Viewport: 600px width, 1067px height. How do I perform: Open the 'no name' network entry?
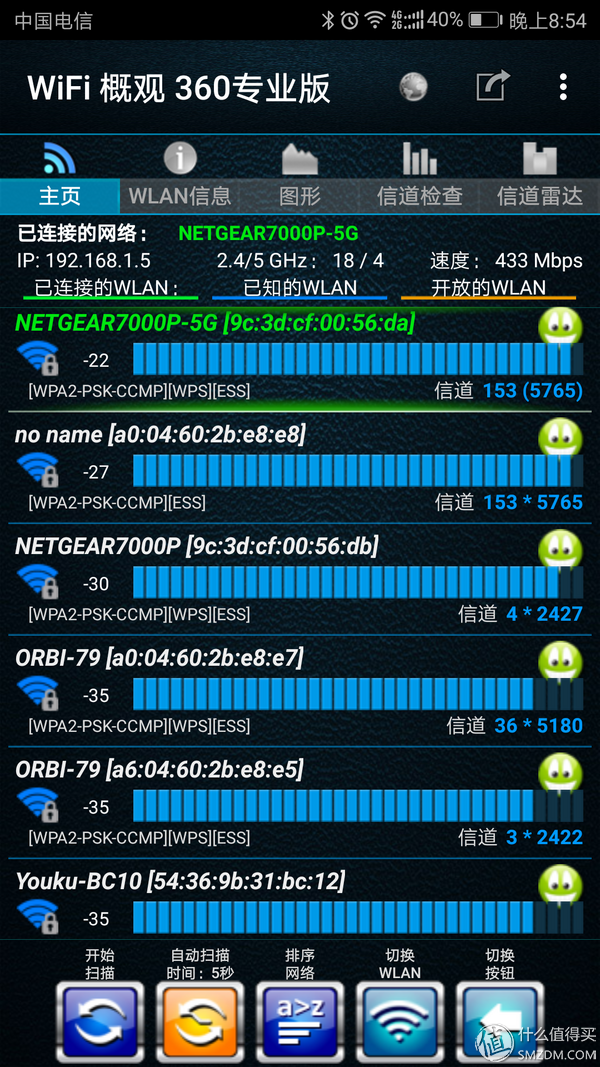300,467
